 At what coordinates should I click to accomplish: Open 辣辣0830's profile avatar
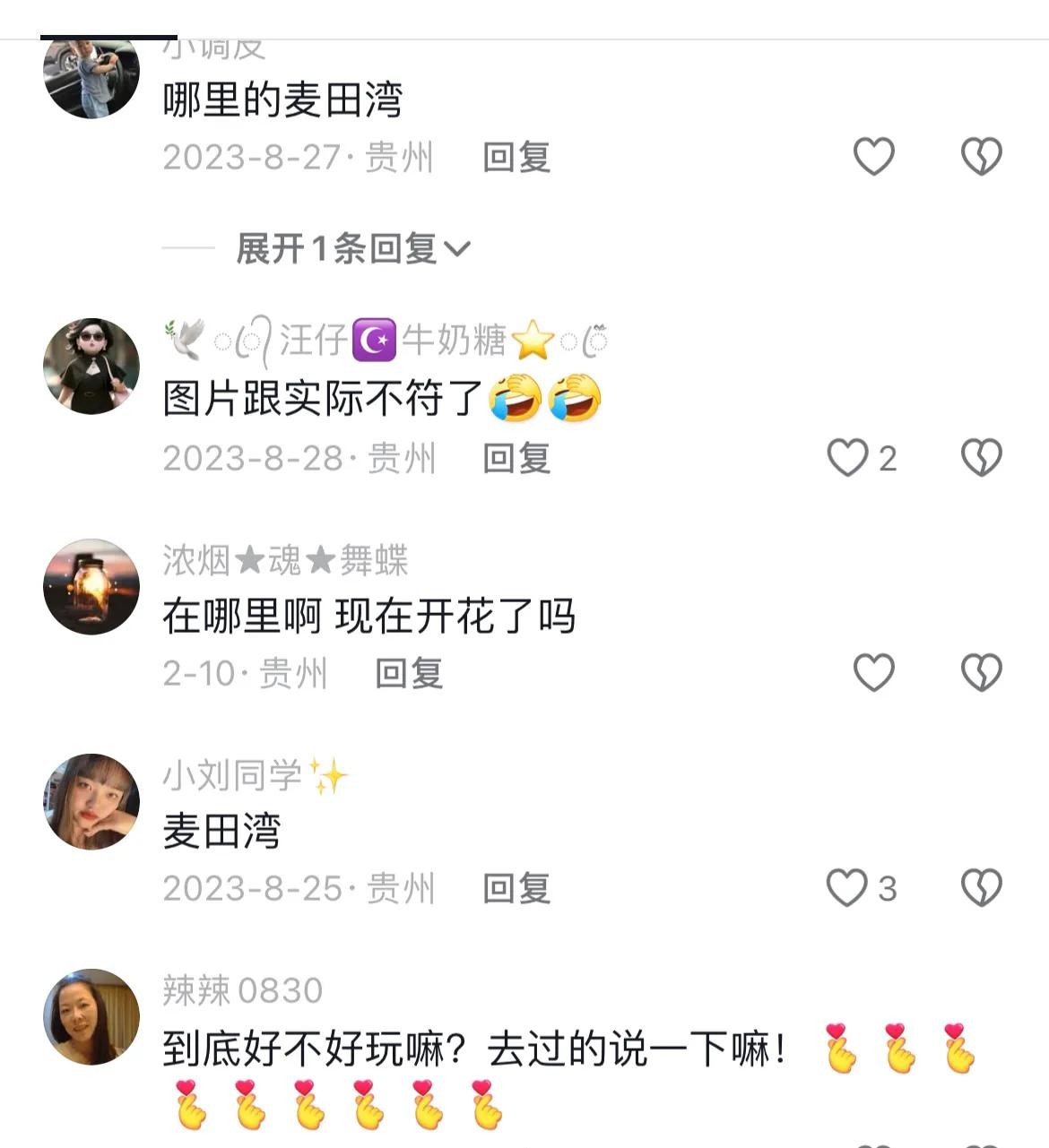click(x=91, y=1017)
